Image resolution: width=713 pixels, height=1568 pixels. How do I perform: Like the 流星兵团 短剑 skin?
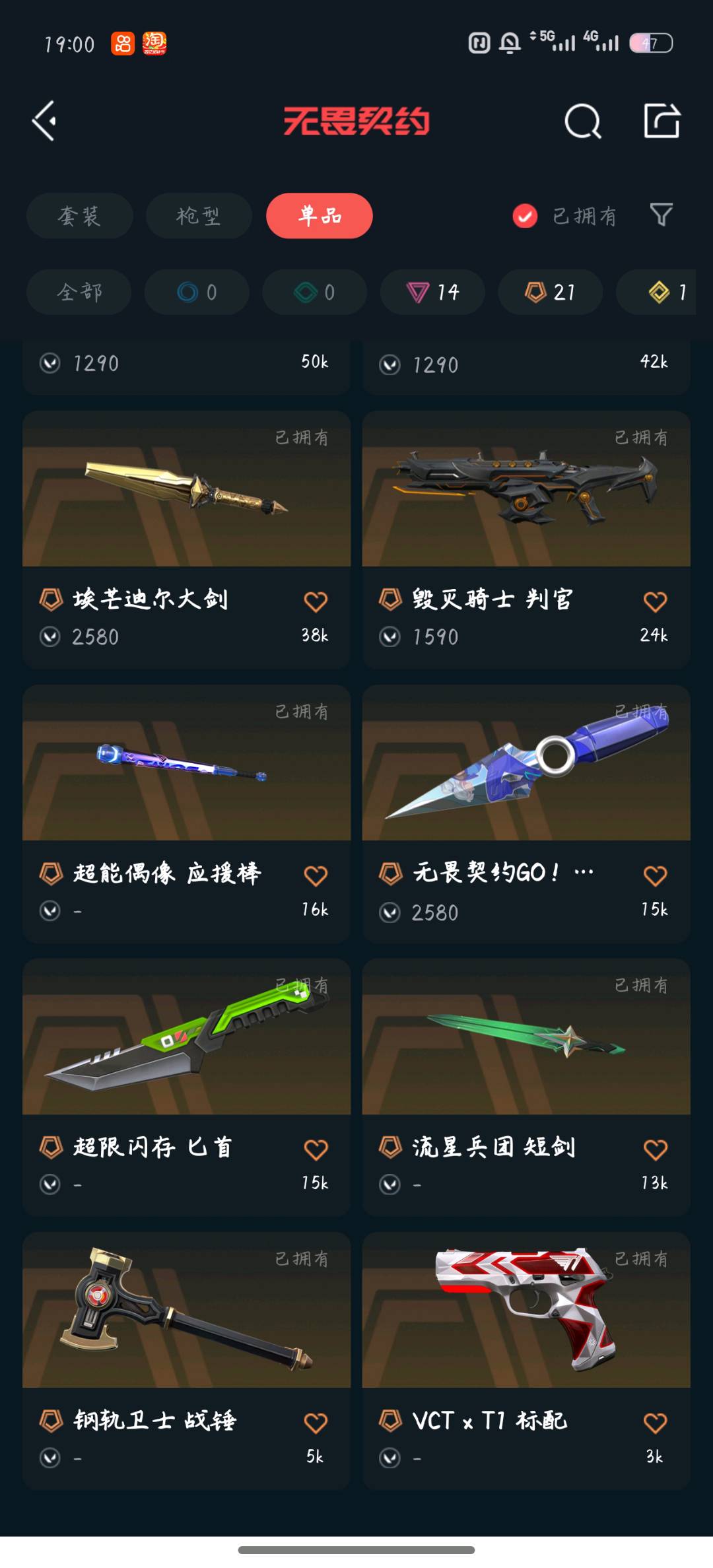click(x=655, y=1149)
